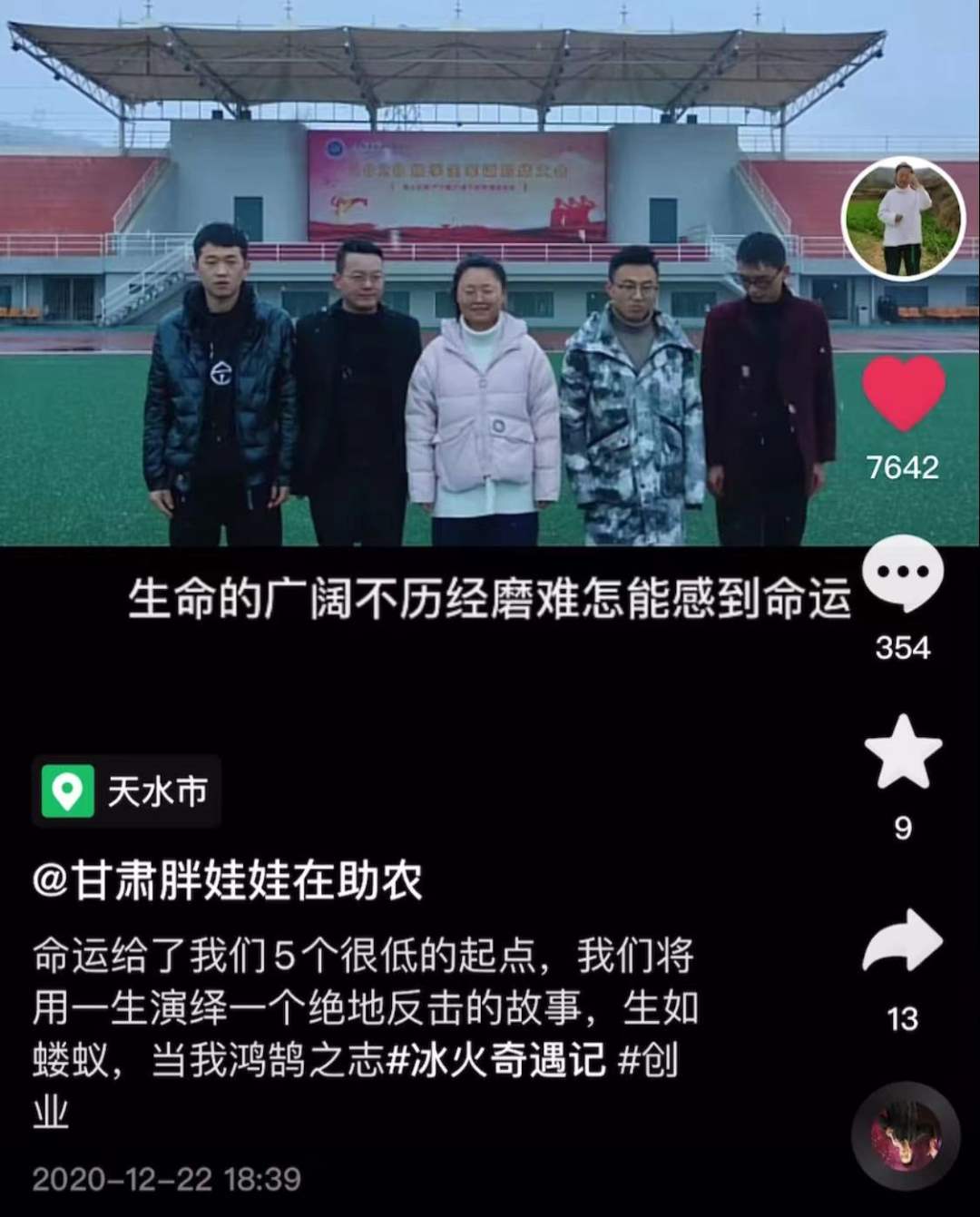Open the spinning music disc
Viewport: 980px width, 1217px height.
click(x=906, y=1135)
